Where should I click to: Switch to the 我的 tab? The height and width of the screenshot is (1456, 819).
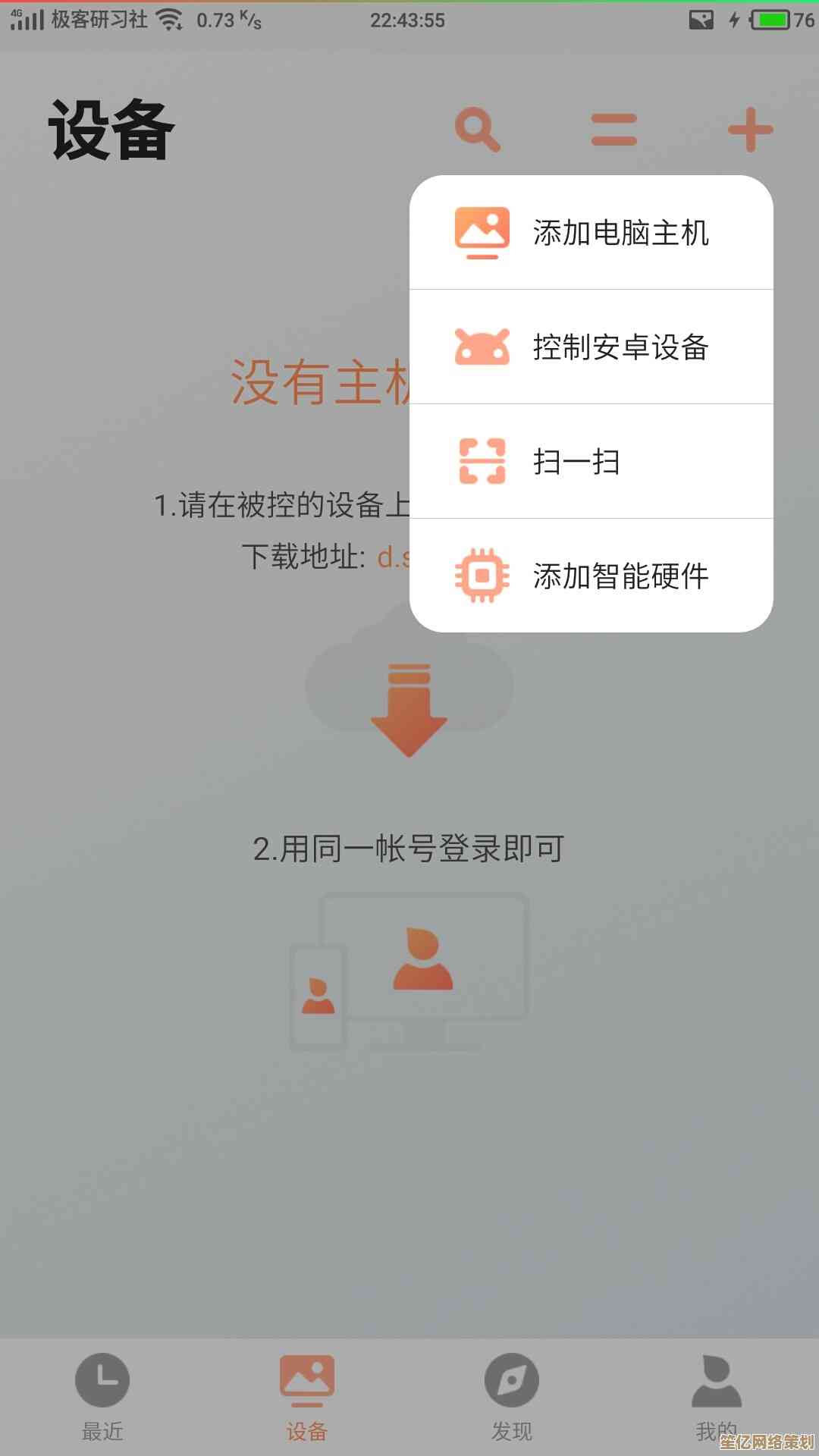point(716,1397)
